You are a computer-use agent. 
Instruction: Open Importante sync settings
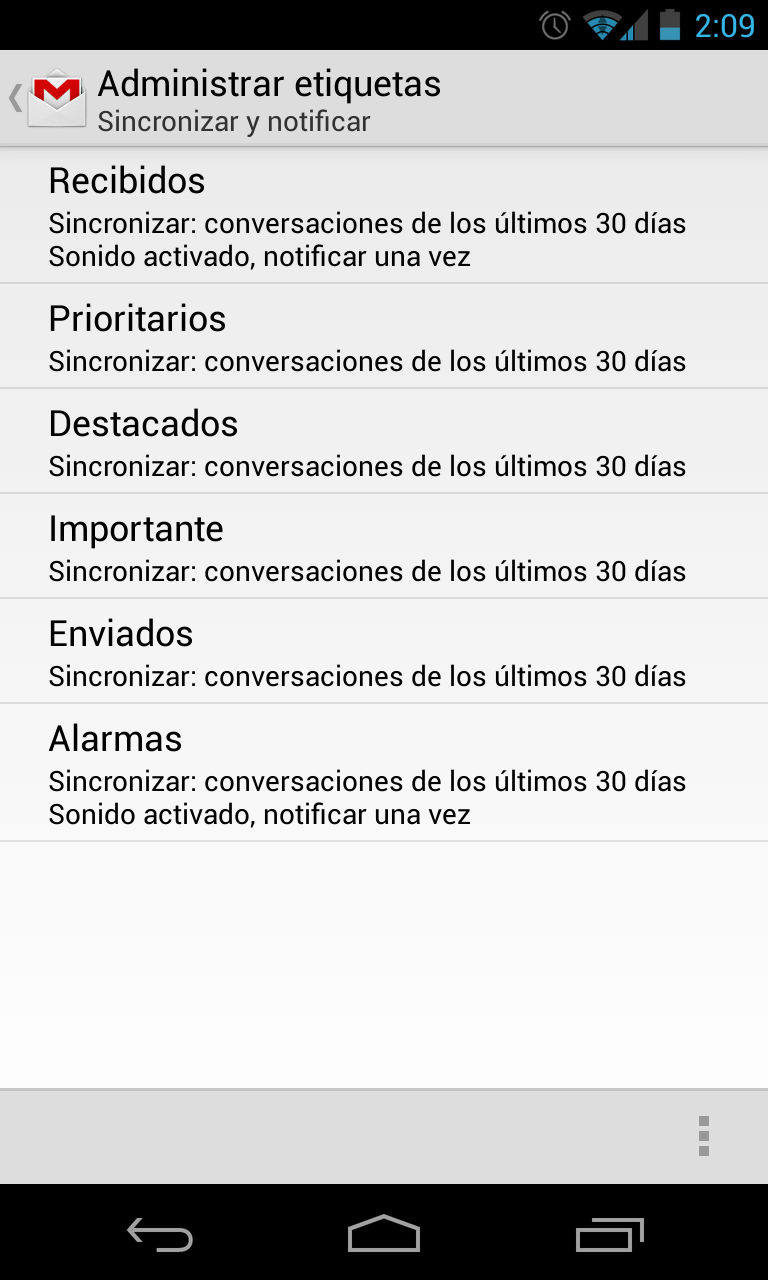click(x=384, y=546)
